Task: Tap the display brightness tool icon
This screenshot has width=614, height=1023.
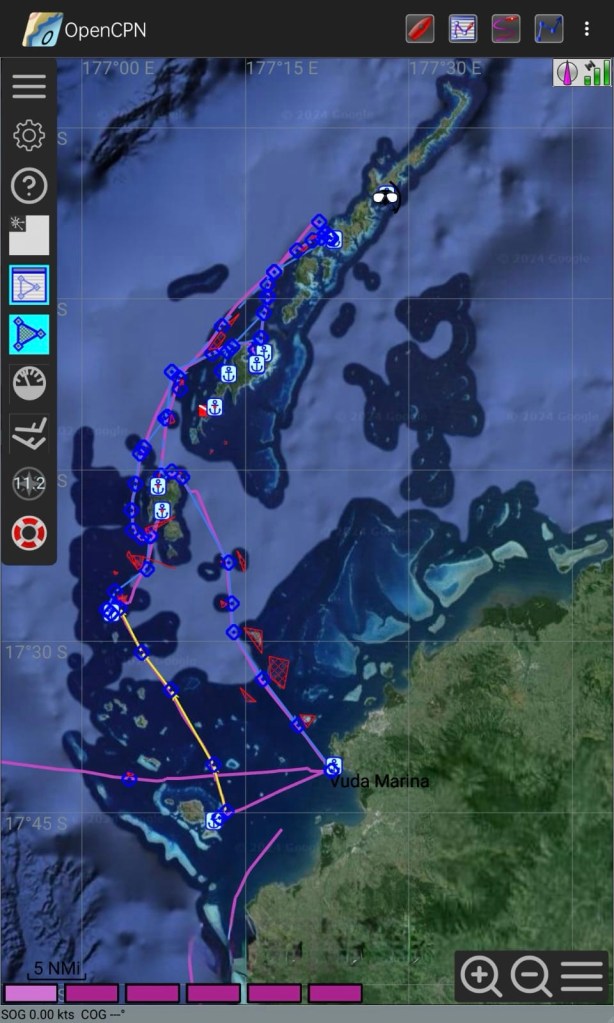Action: (29, 235)
